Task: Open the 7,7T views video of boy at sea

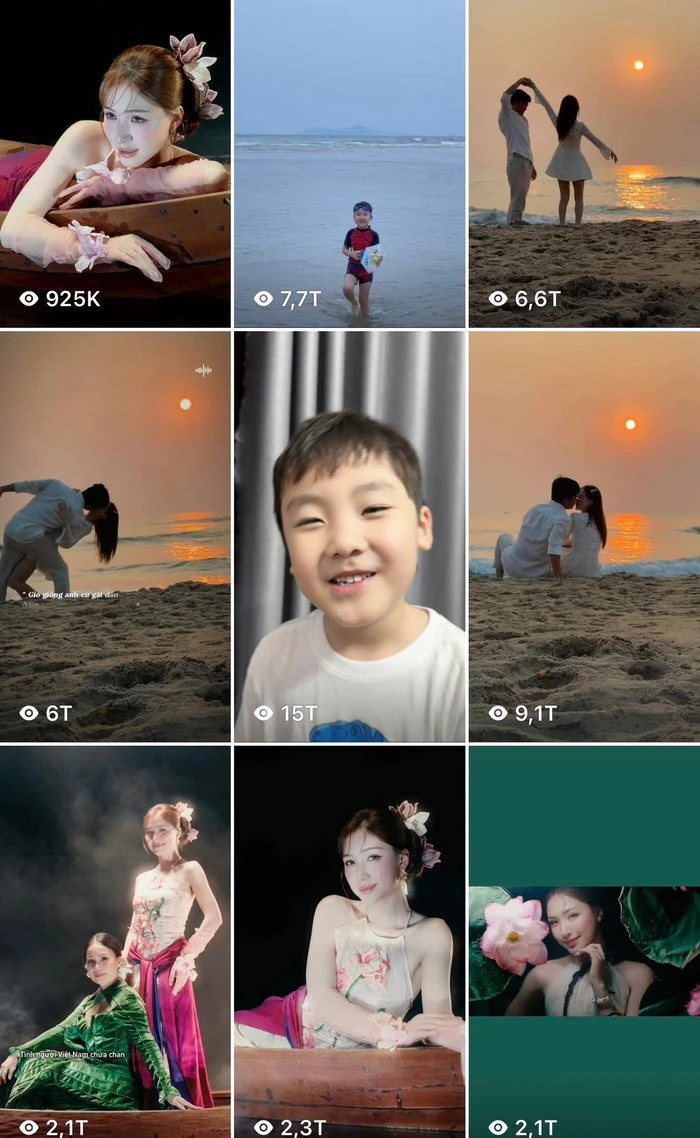Action: (x=349, y=163)
